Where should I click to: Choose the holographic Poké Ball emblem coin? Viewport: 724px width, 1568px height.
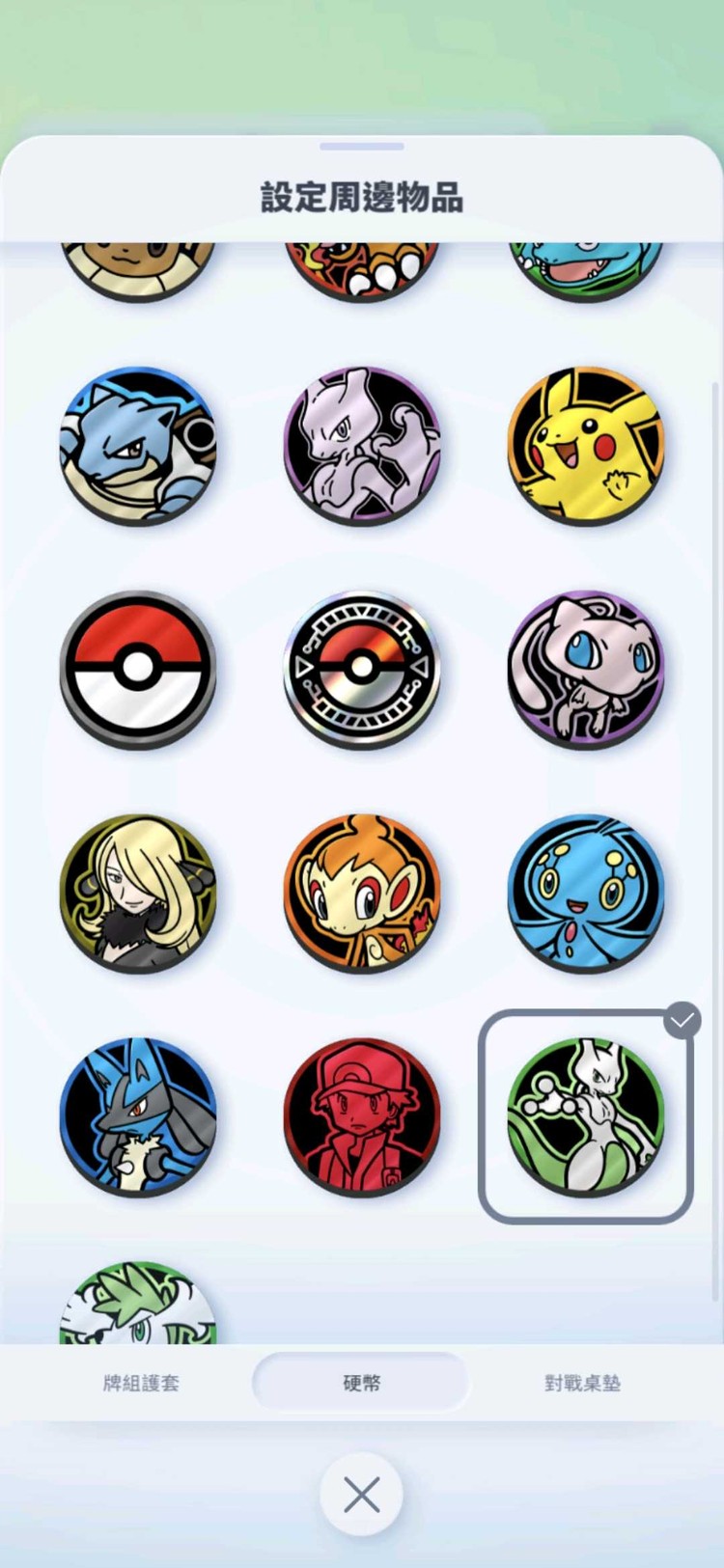(362, 670)
